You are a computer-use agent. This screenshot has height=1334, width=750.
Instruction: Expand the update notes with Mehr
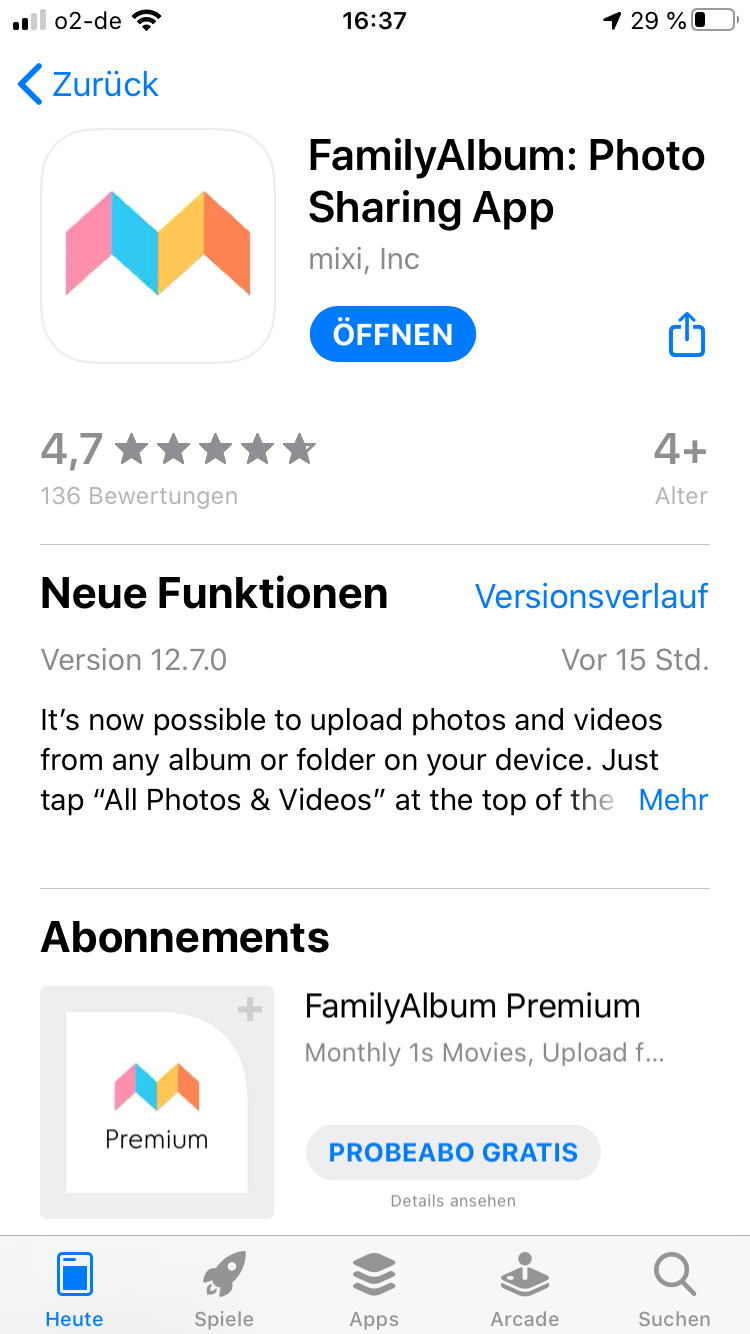[673, 800]
